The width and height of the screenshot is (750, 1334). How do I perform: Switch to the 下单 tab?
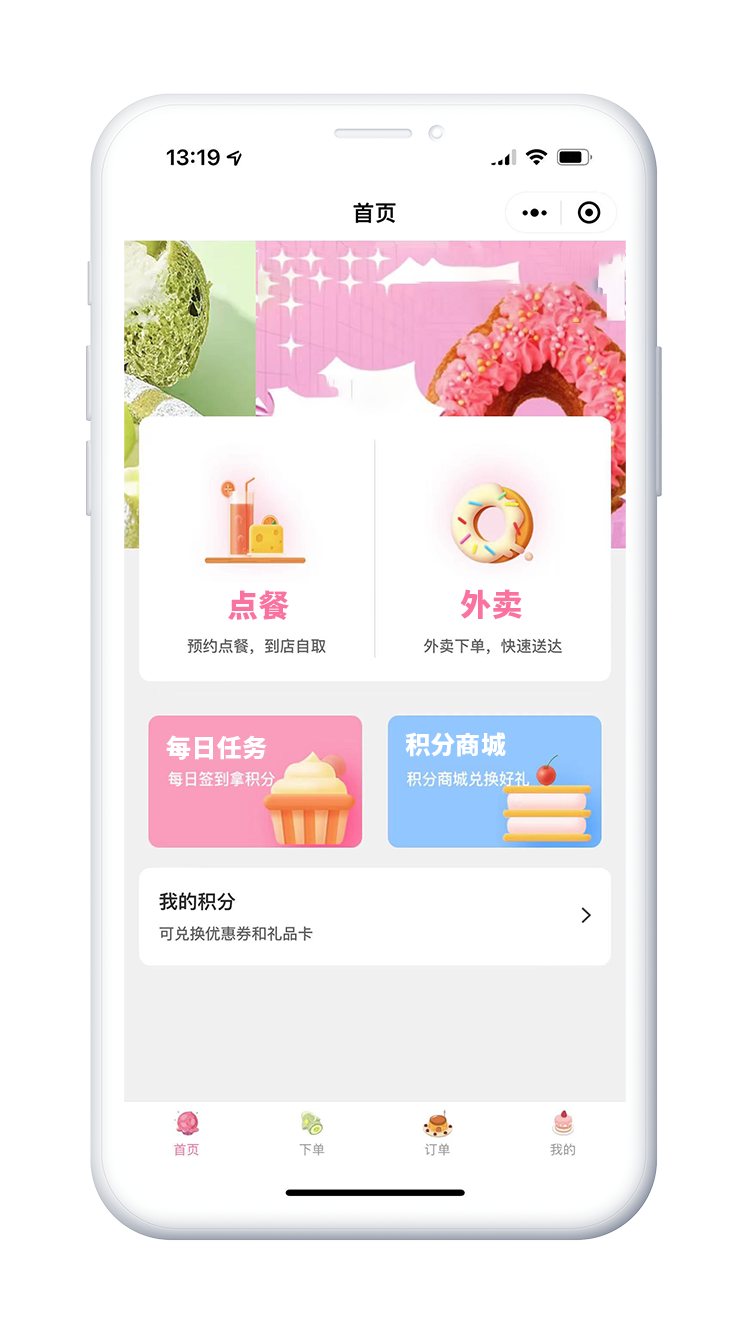click(x=312, y=1134)
